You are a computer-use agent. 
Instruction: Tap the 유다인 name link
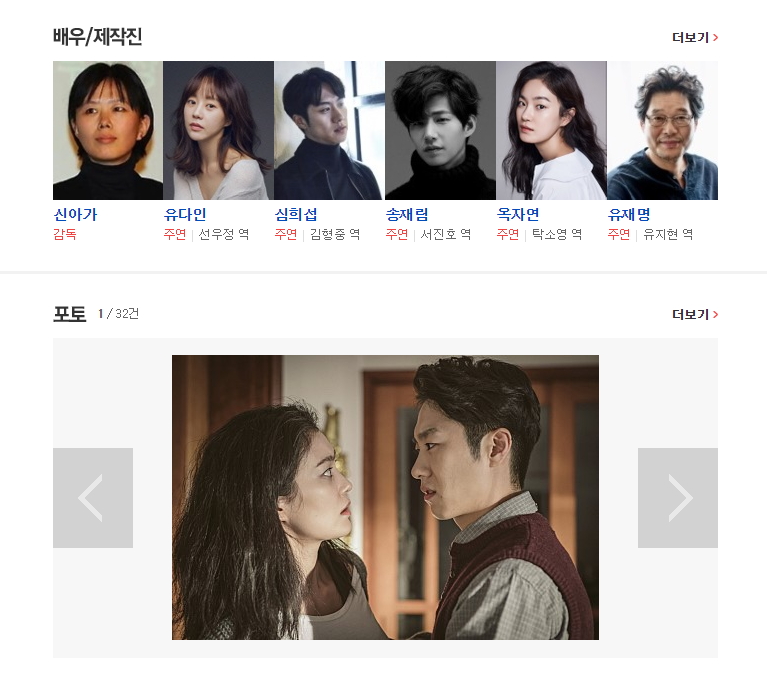(x=185, y=215)
